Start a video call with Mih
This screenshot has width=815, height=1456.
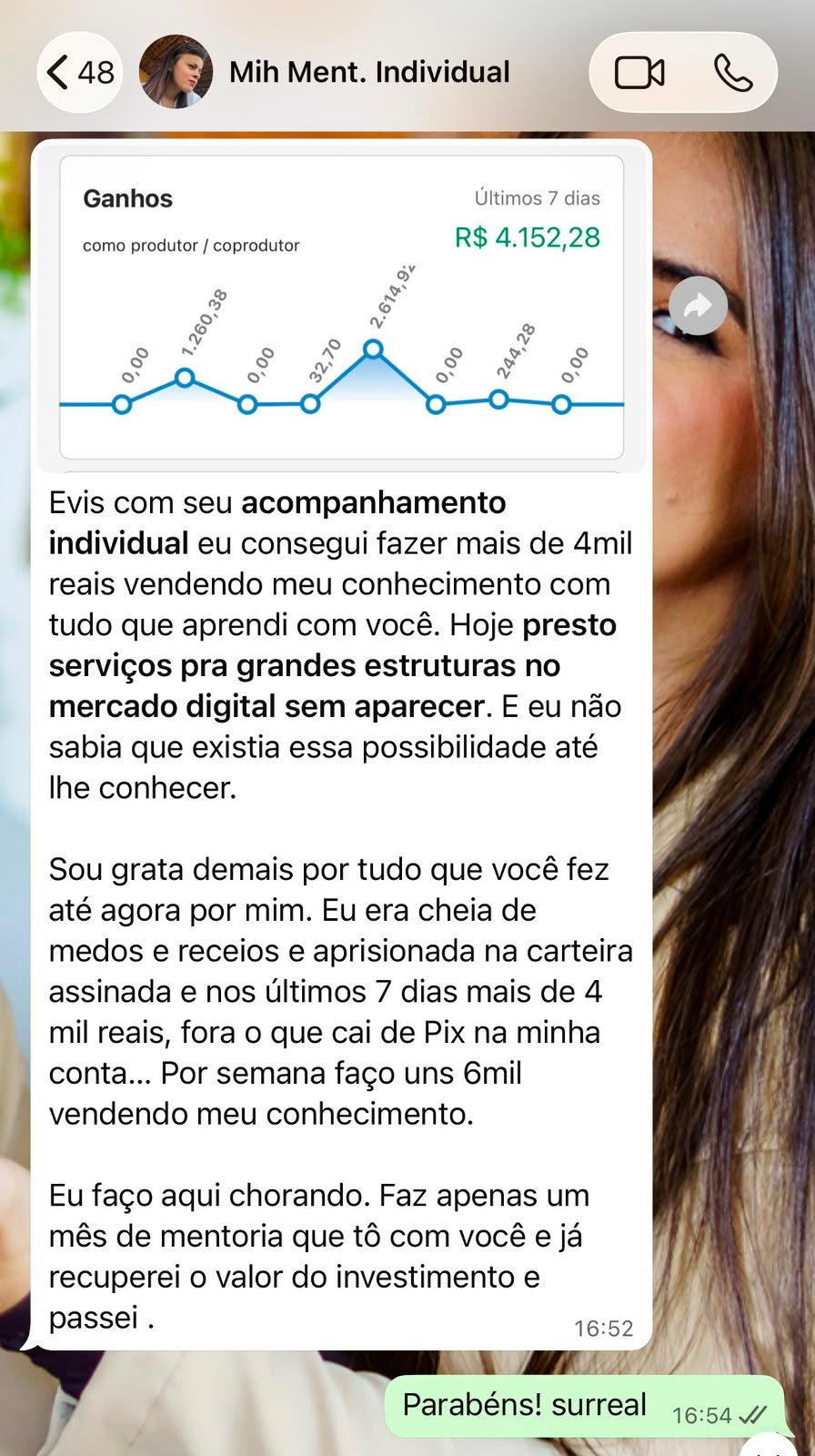click(x=639, y=73)
